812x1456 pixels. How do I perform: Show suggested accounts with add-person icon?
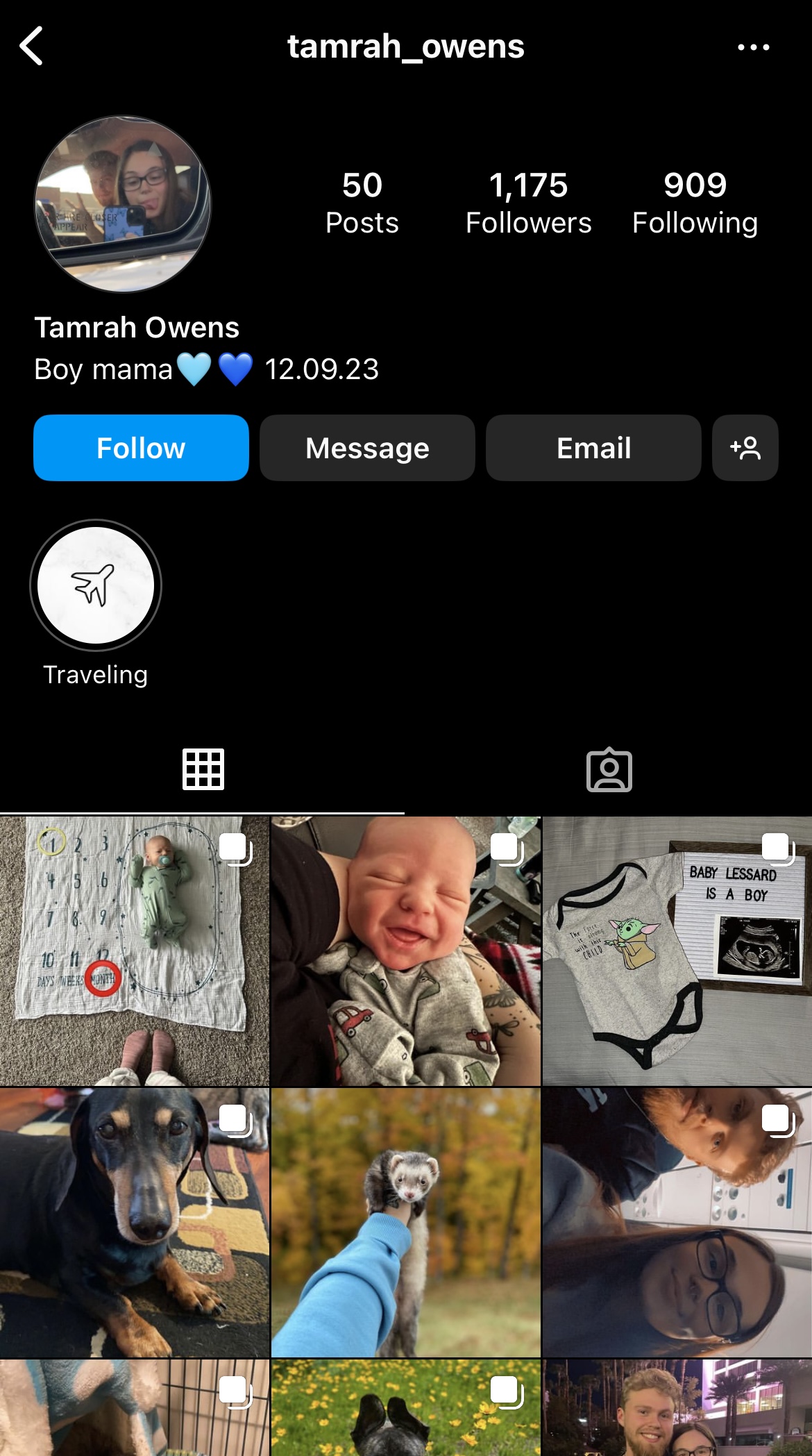pos(745,448)
